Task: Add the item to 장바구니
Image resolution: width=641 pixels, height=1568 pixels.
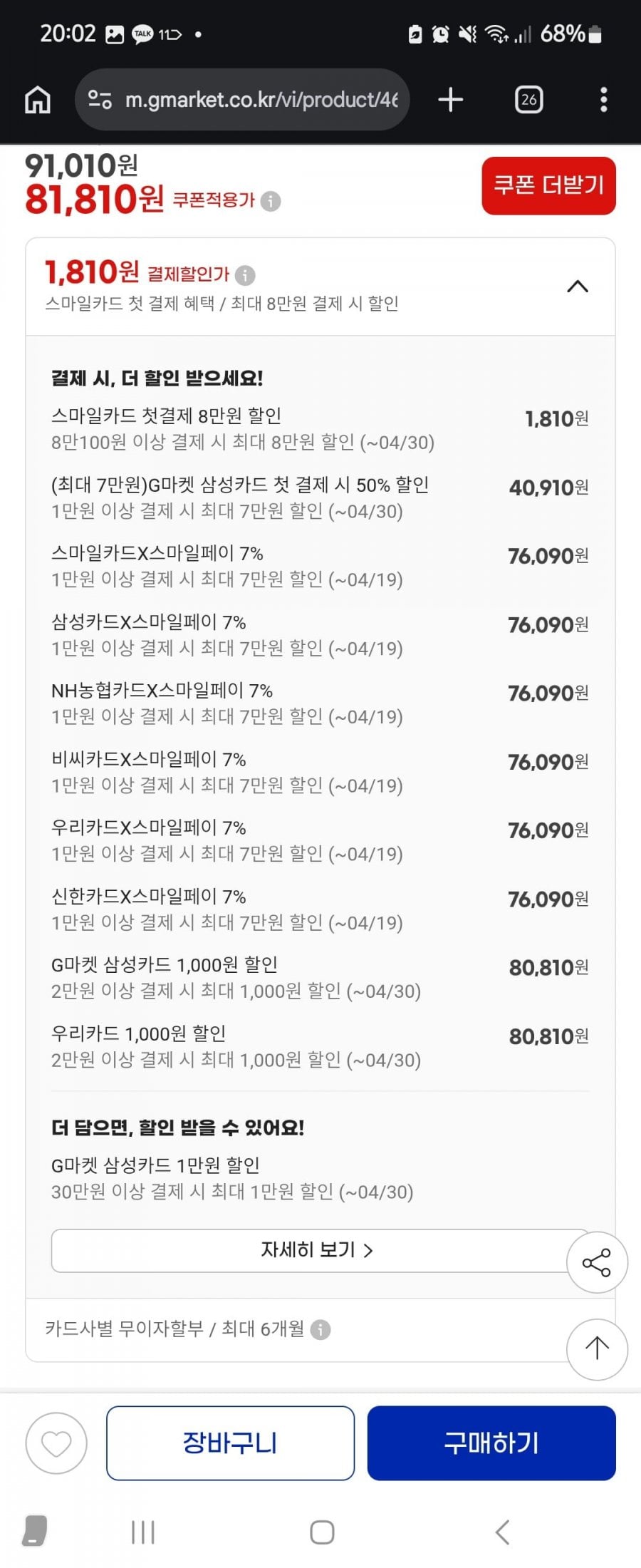Action: click(x=230, y=1443)
